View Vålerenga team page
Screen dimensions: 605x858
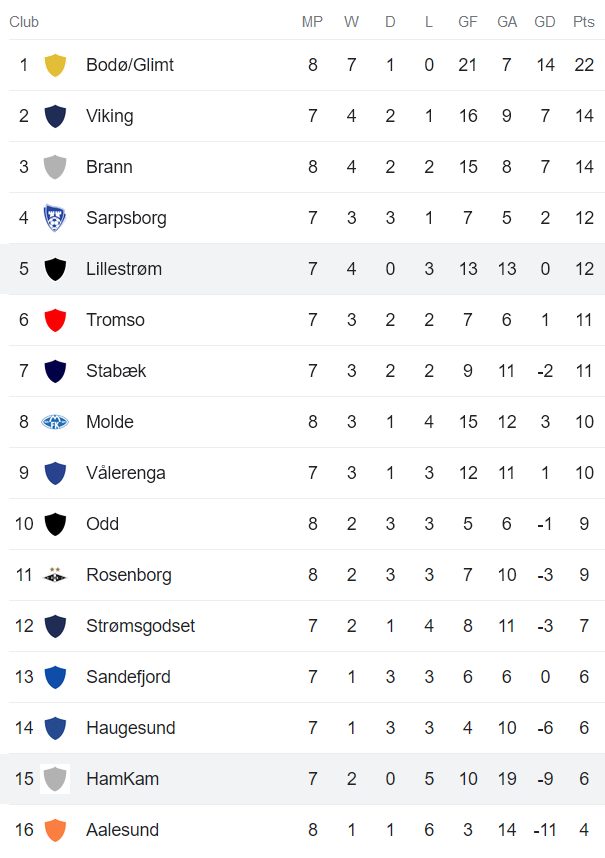click(x=126, y=473)
